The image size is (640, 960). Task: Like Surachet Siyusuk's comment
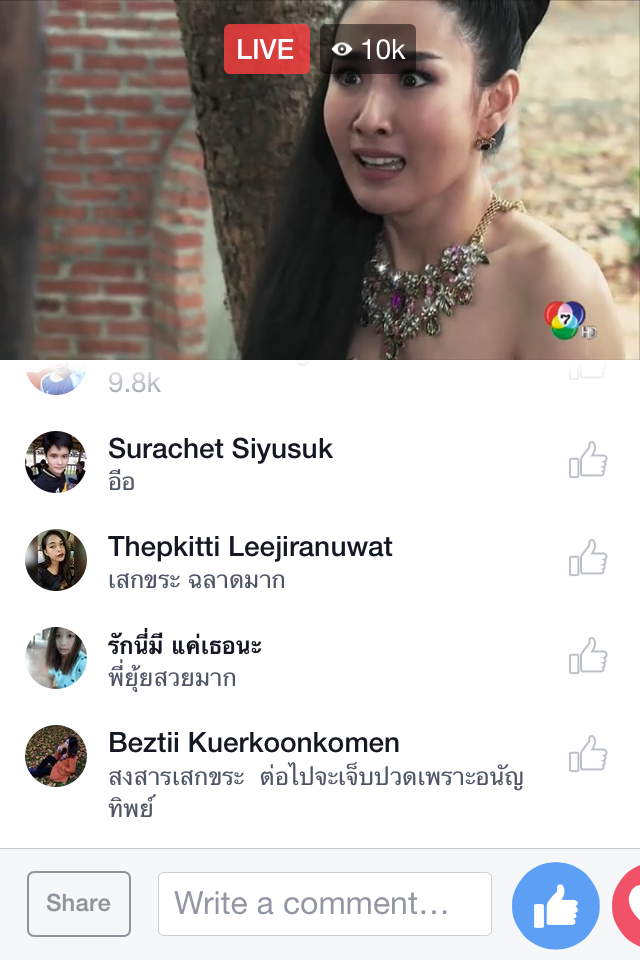(x=588, y=462)
